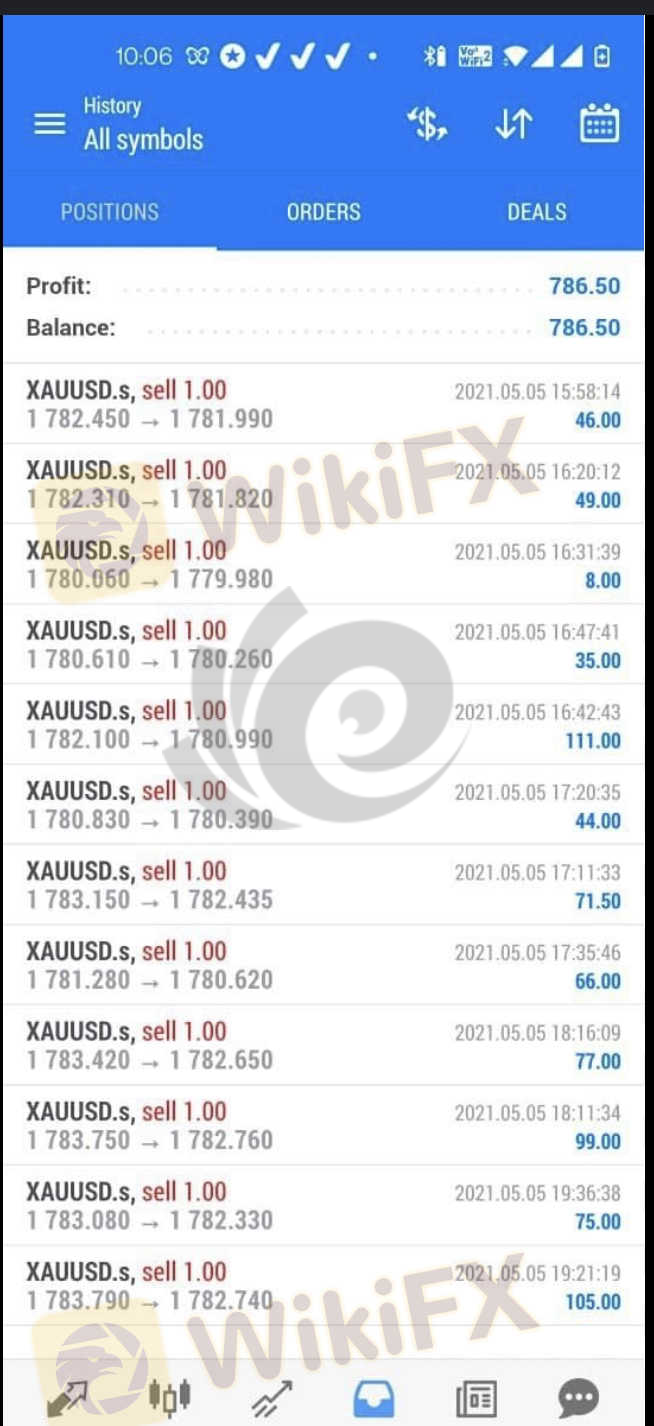The height and width of the screenshot is (1426, 654).
Task: Go to the Quotes section in bottom bar
Action: (x=66, y=1397)
